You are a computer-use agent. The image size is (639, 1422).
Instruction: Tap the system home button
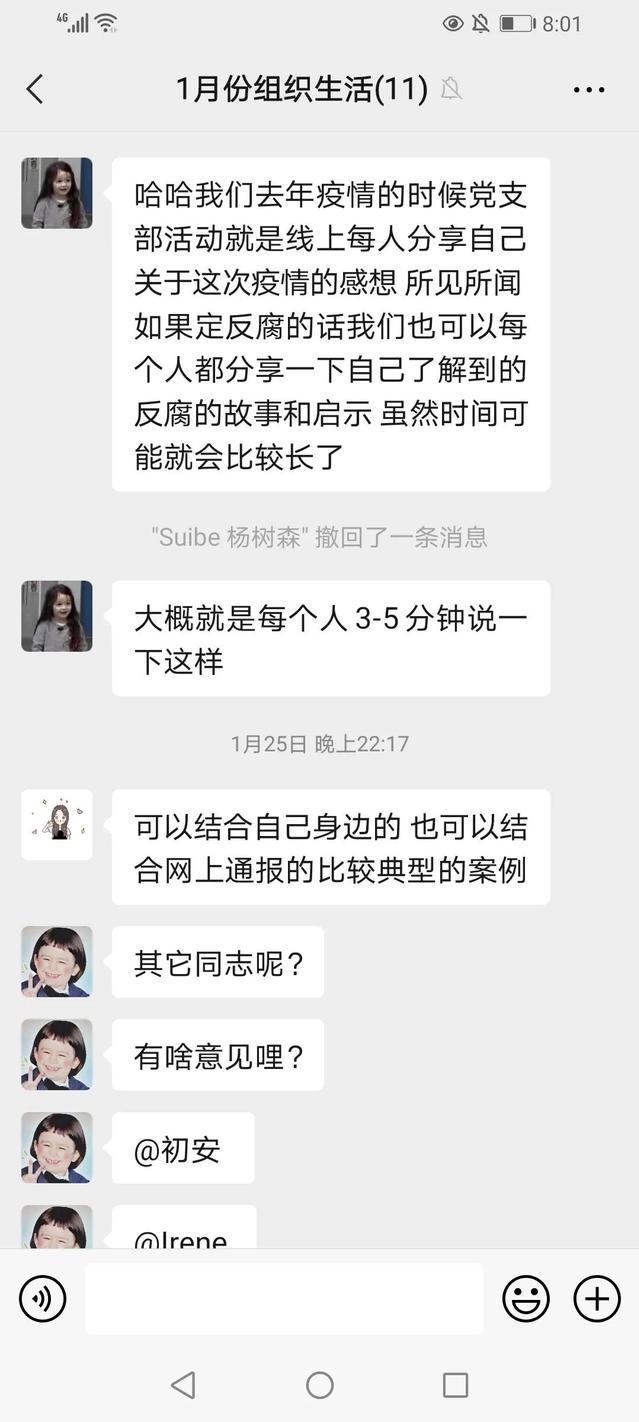(x=320, y=1385)
